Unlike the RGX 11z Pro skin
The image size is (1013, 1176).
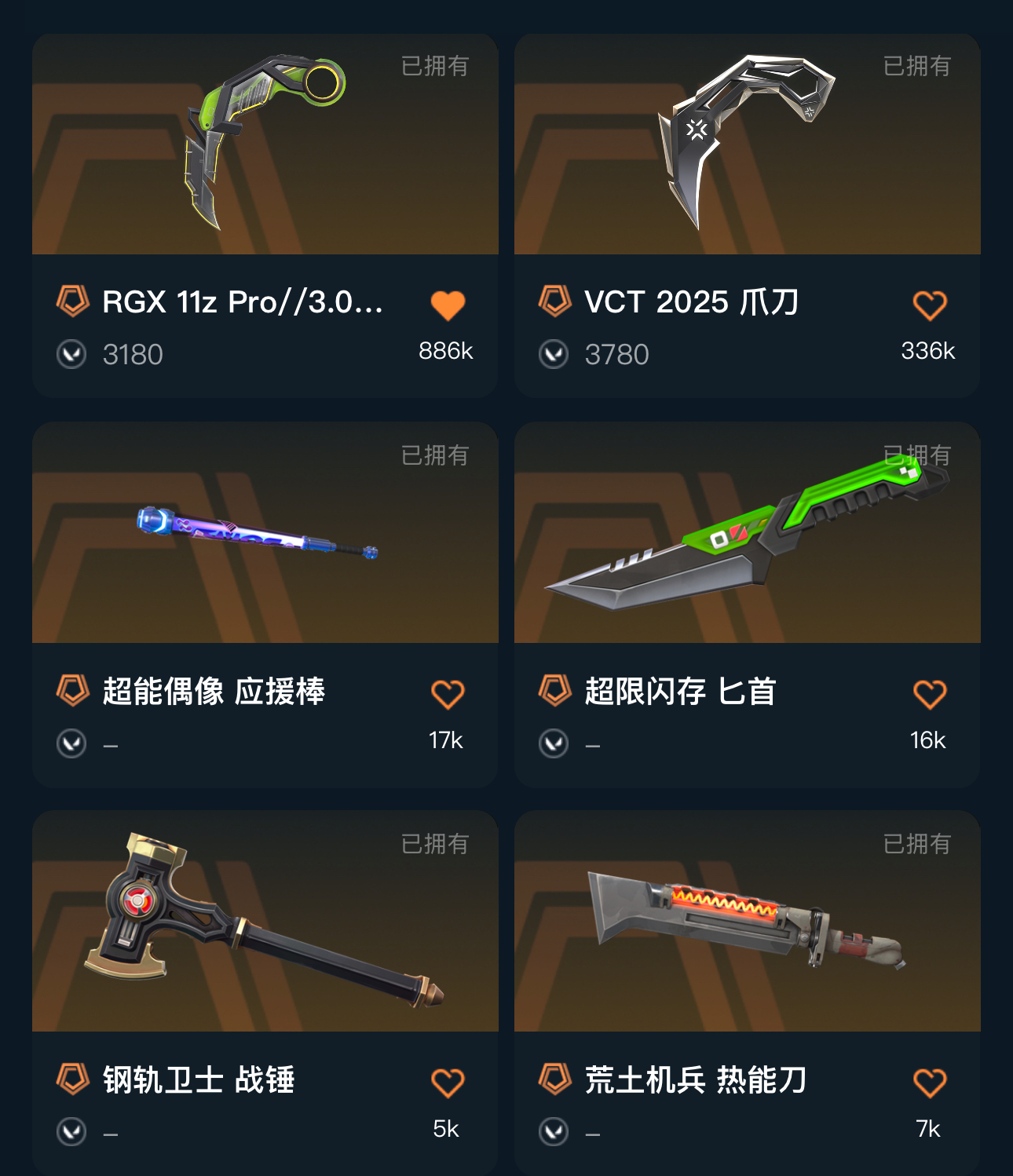click(448, 305)
